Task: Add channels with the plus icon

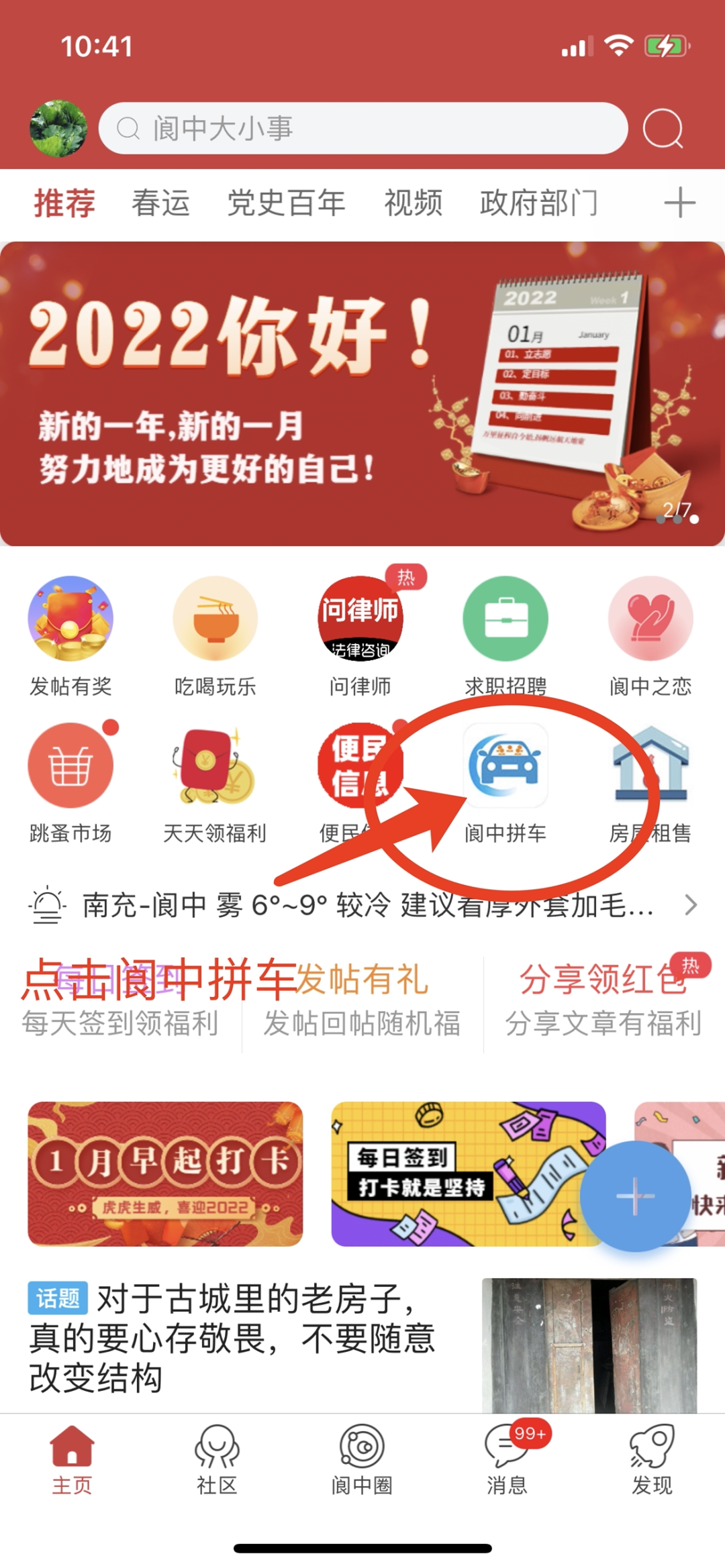Action: coord(679,203)
